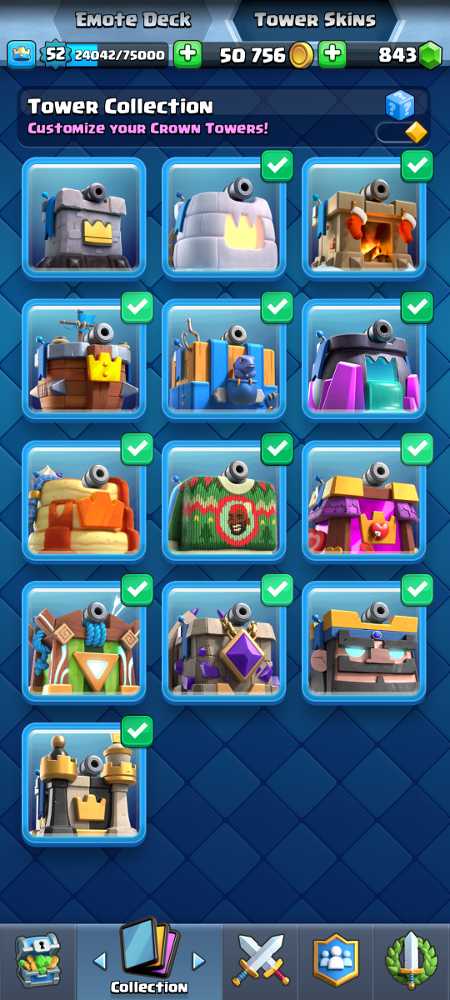Tap the blue random dice cube icon
Viewport: 450px width, 1000px height.
tap(400, 105)
